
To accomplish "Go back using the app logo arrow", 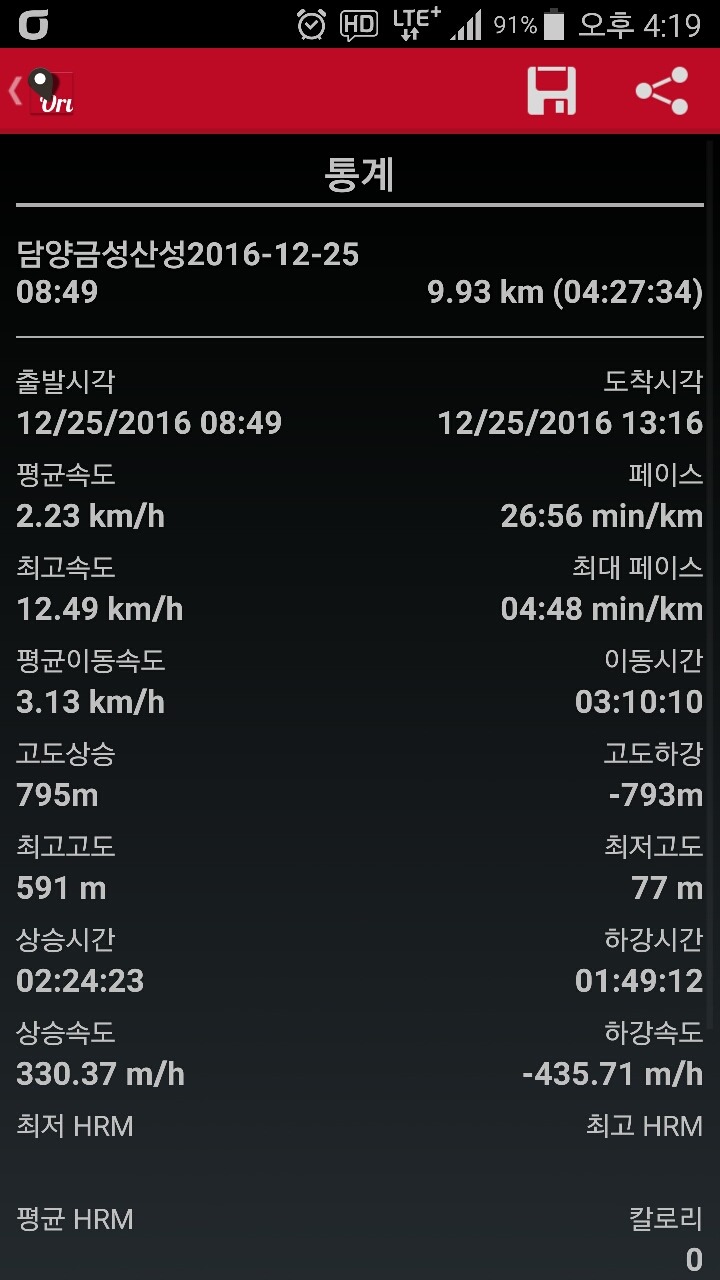I will pos(40,92).
